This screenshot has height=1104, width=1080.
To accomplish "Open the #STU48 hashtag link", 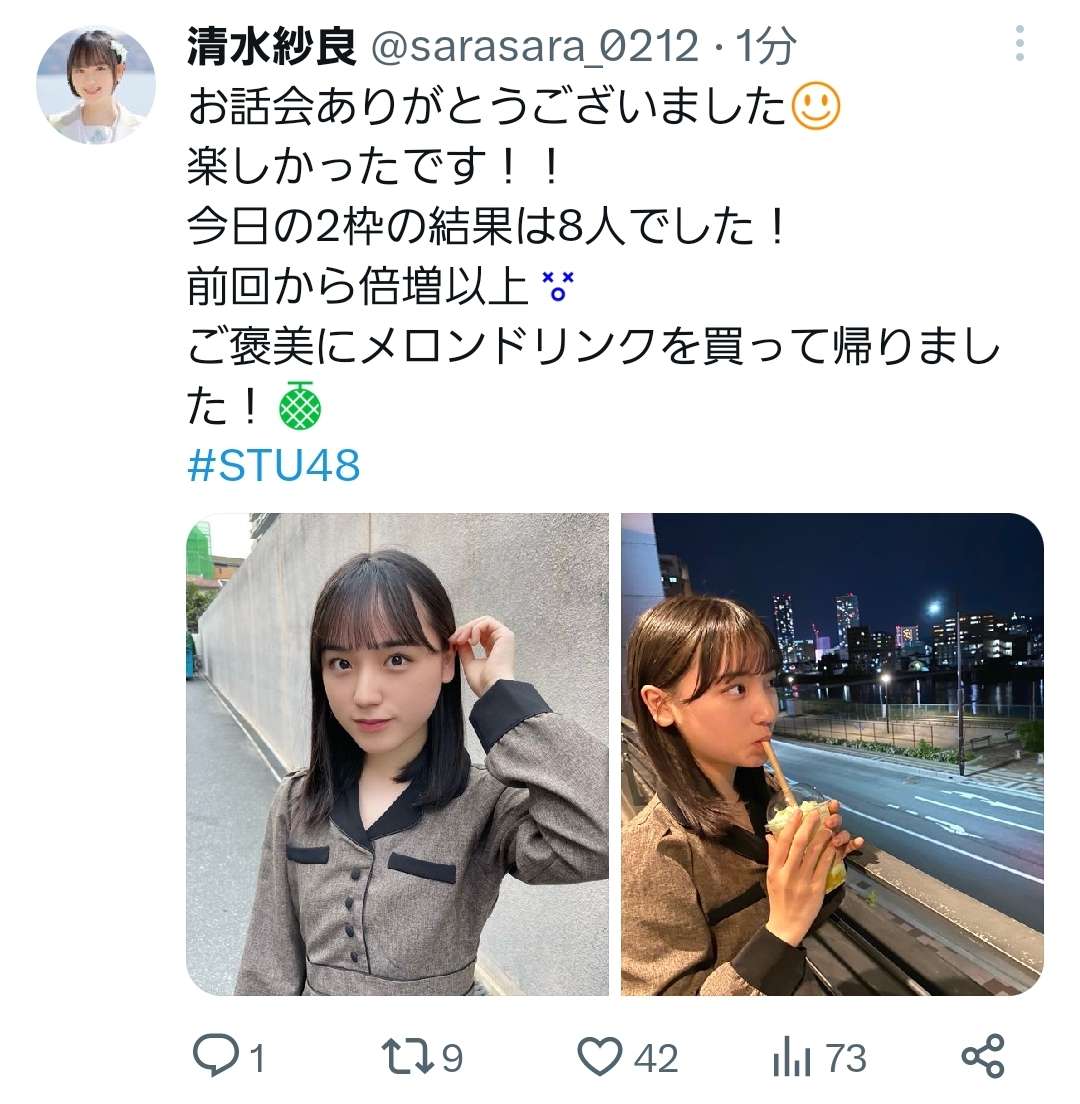I will coord(273,465).
